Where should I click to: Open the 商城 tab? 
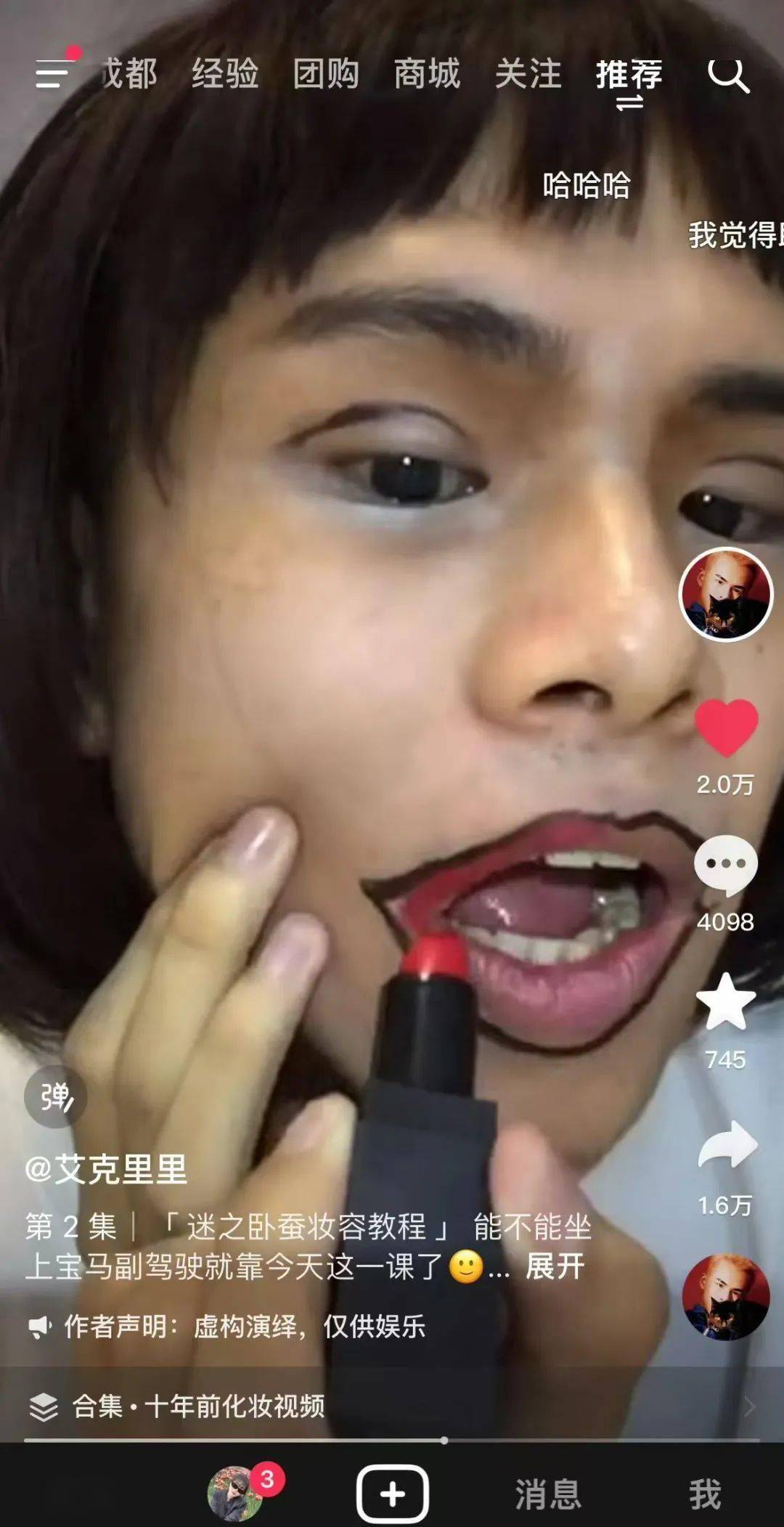tap(427, 74)
